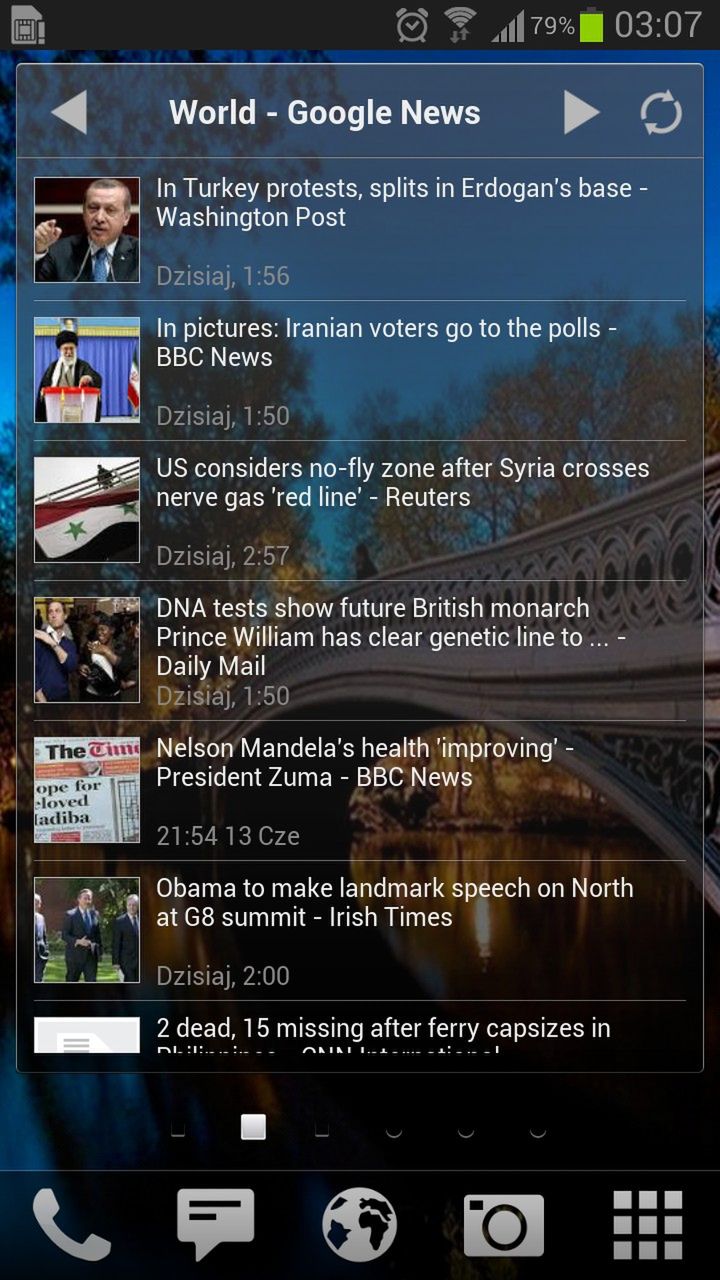Screen dimensions: 720x1280
Task: Launch the Messaging app
Action: [x=215, y=1224]
